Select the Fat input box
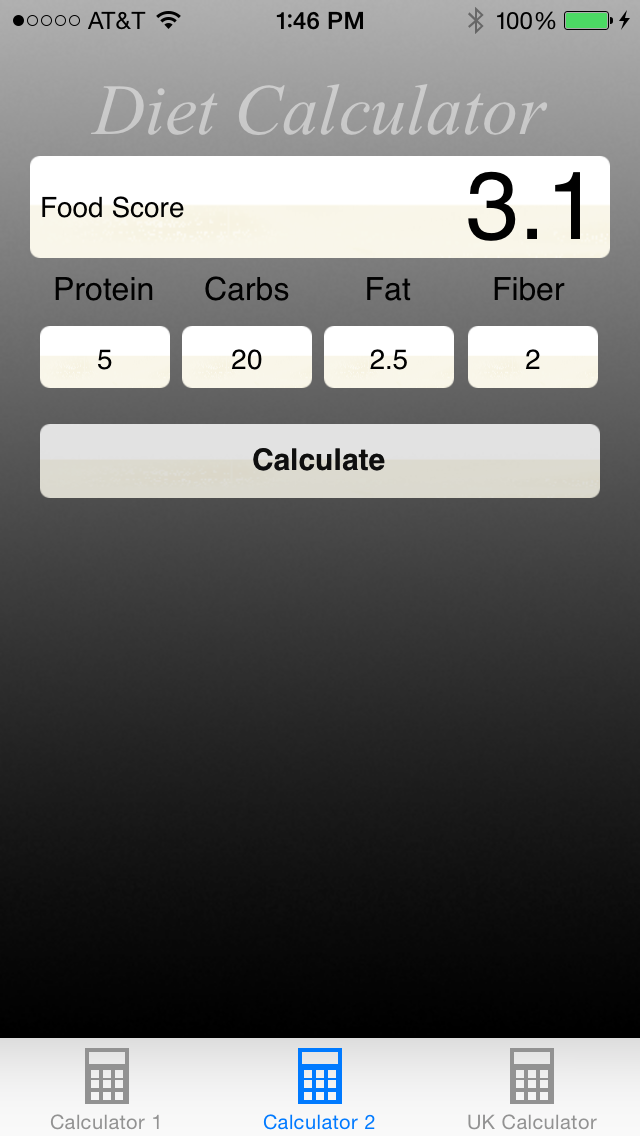Screen dimensions: 640x1136 [x=389, y=358]
